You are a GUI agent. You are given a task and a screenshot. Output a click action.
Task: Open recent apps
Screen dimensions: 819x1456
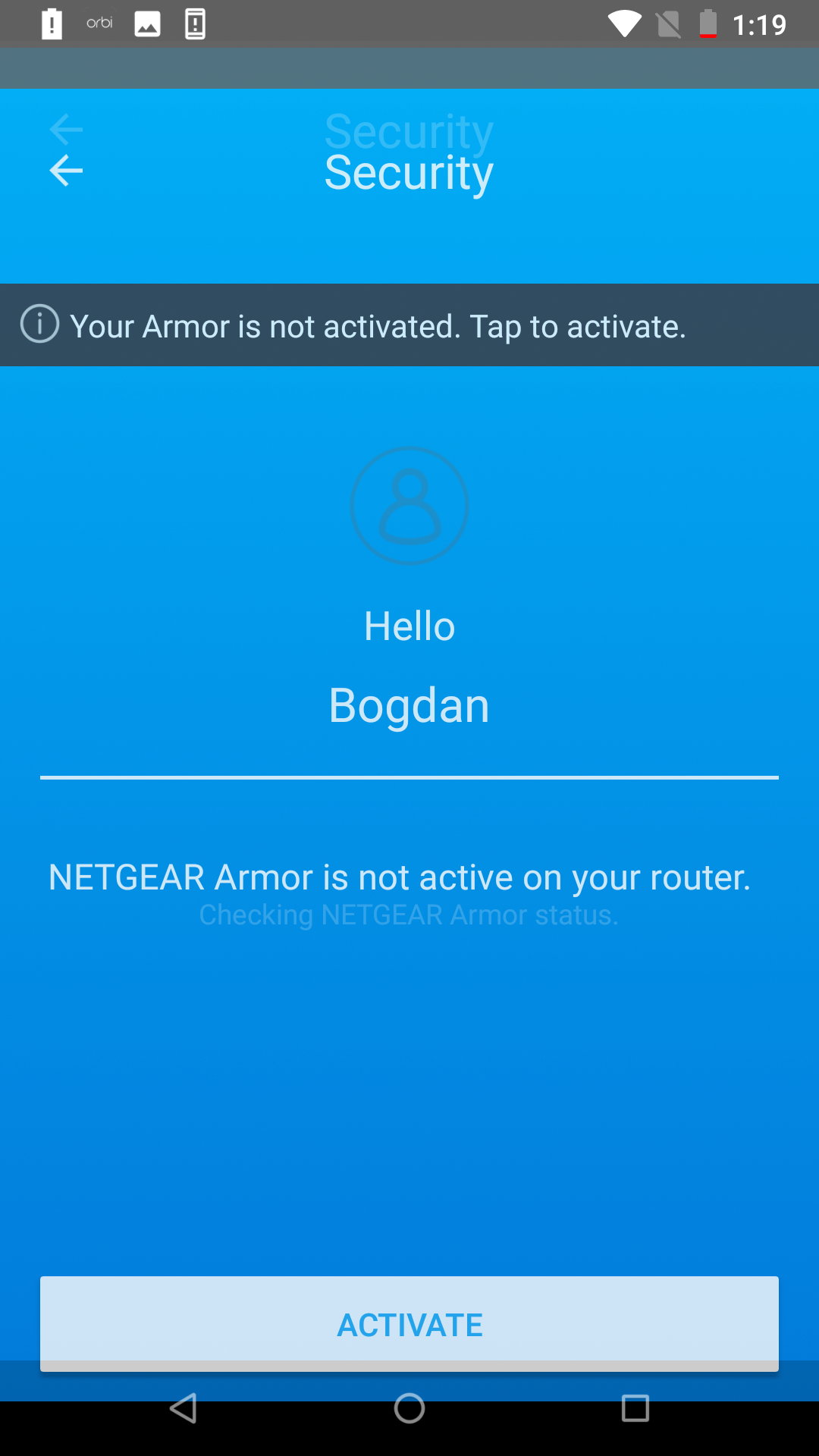(635, 1409)
